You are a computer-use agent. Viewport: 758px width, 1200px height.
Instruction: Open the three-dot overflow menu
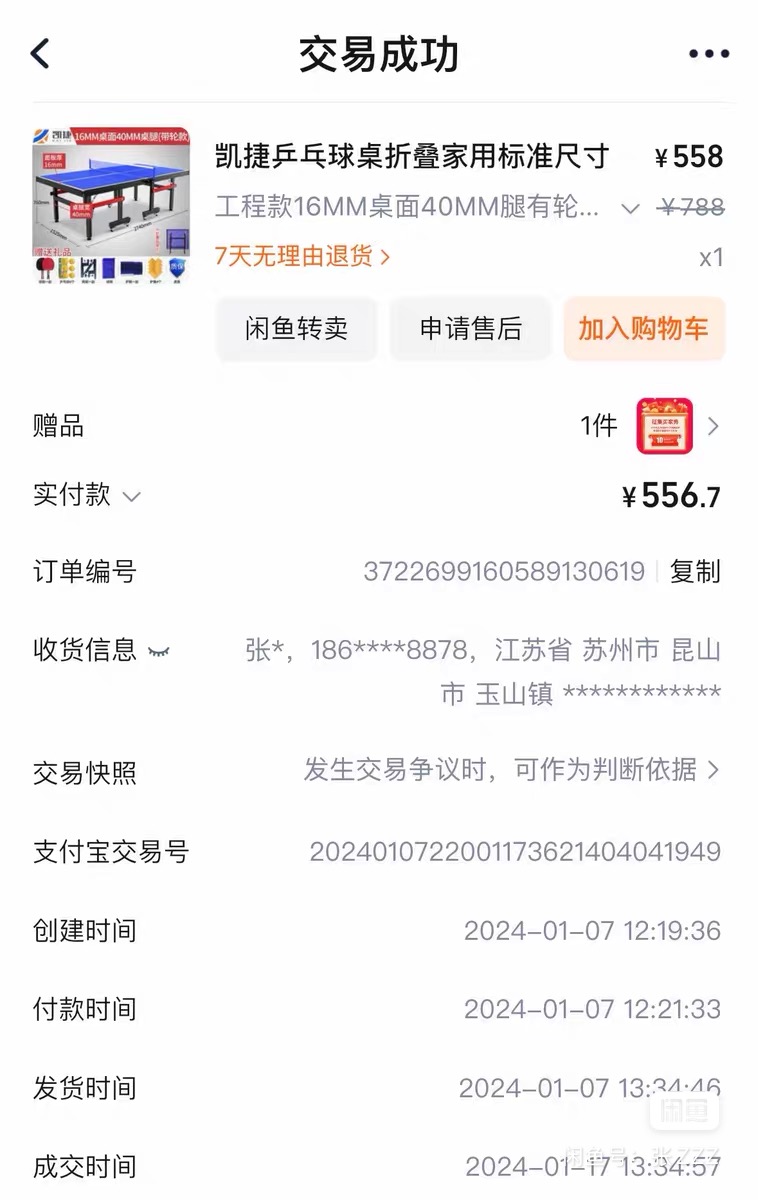click(708, 54)
